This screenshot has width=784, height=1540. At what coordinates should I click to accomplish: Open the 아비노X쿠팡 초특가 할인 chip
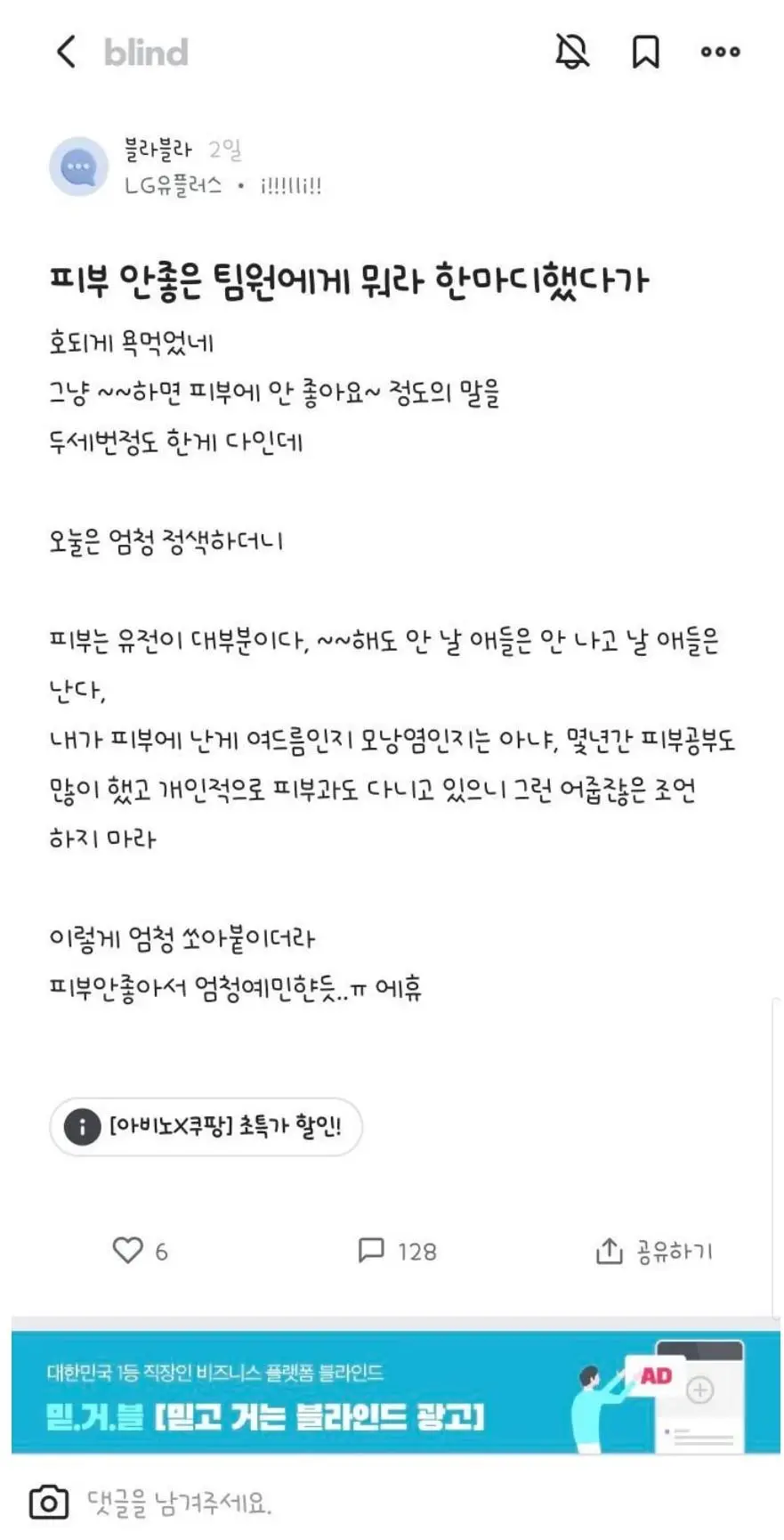tap(206, 1127)
